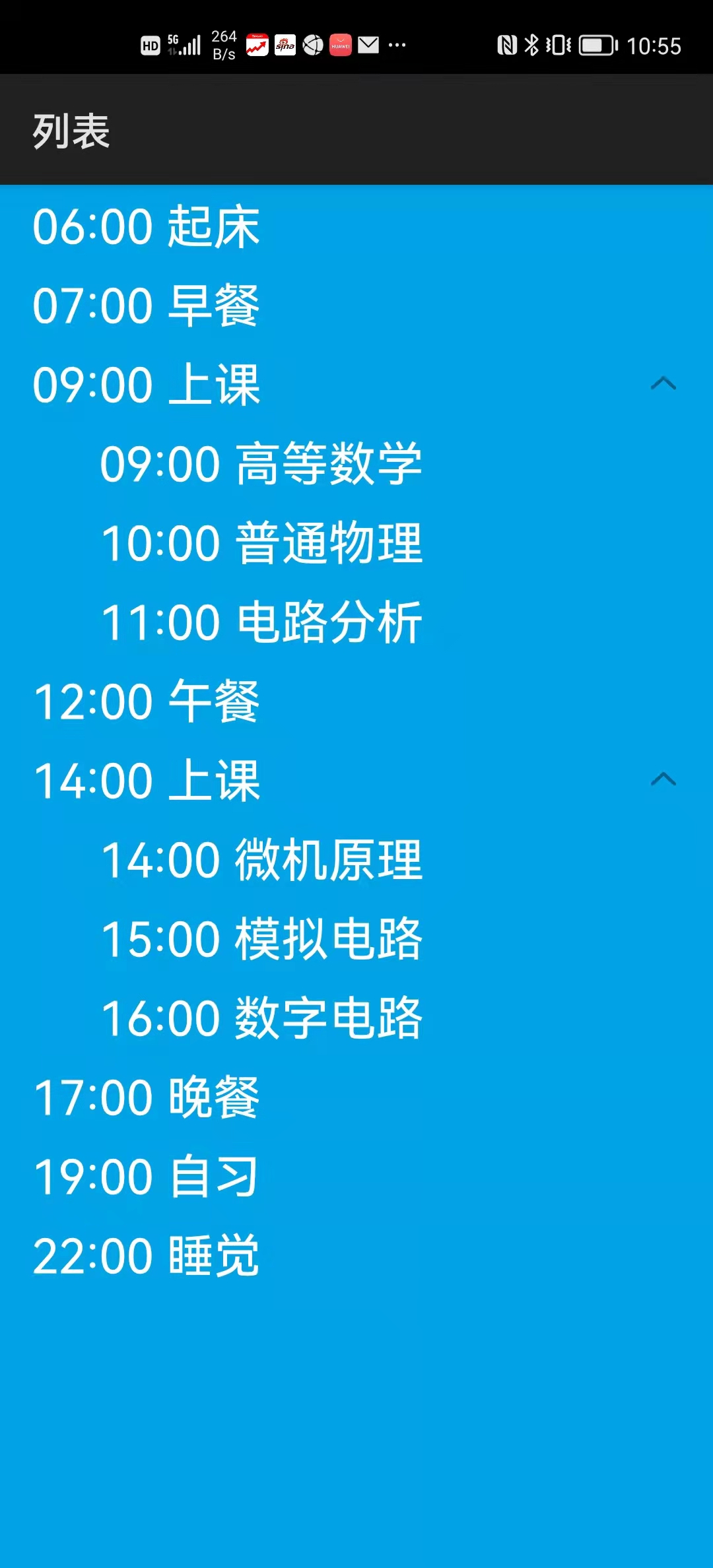Open the 19:00 自习 item
The image size is (713, 1568).
(356, 1177)
